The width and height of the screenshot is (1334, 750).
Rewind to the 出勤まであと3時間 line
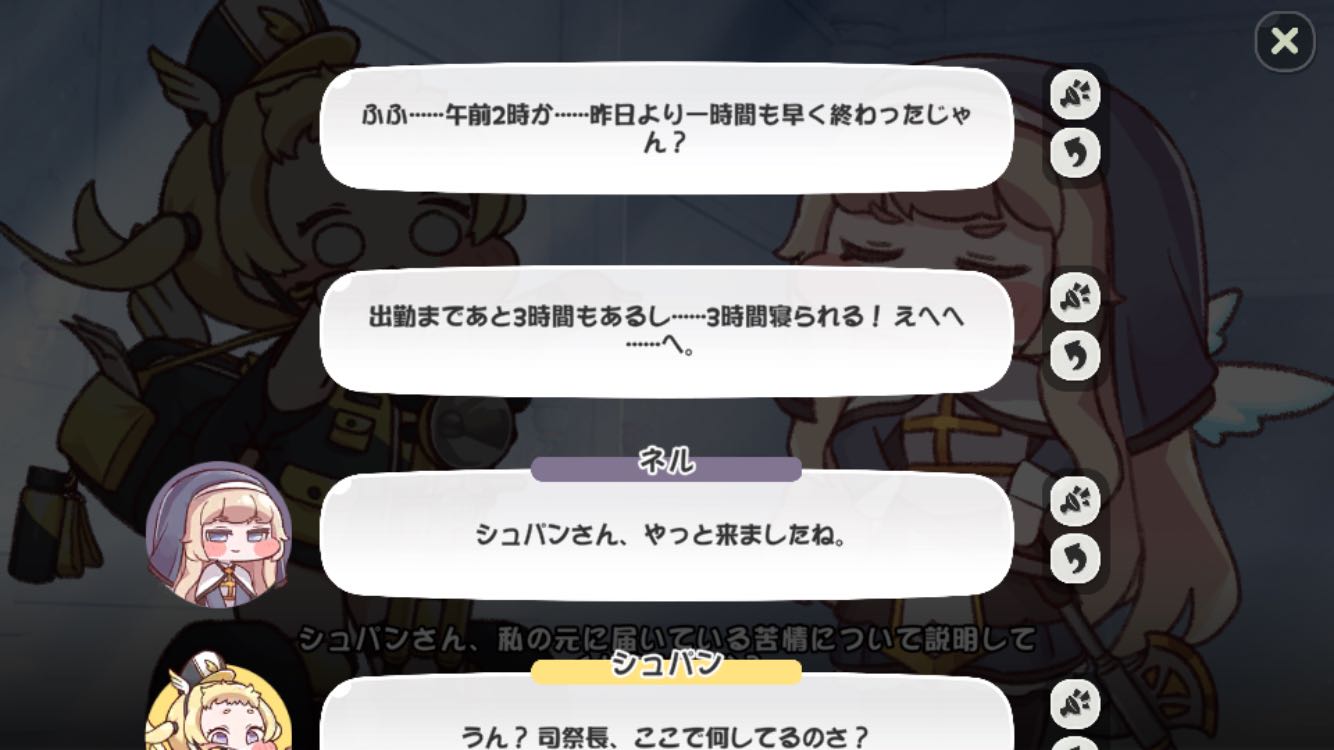click(1075, 356)
